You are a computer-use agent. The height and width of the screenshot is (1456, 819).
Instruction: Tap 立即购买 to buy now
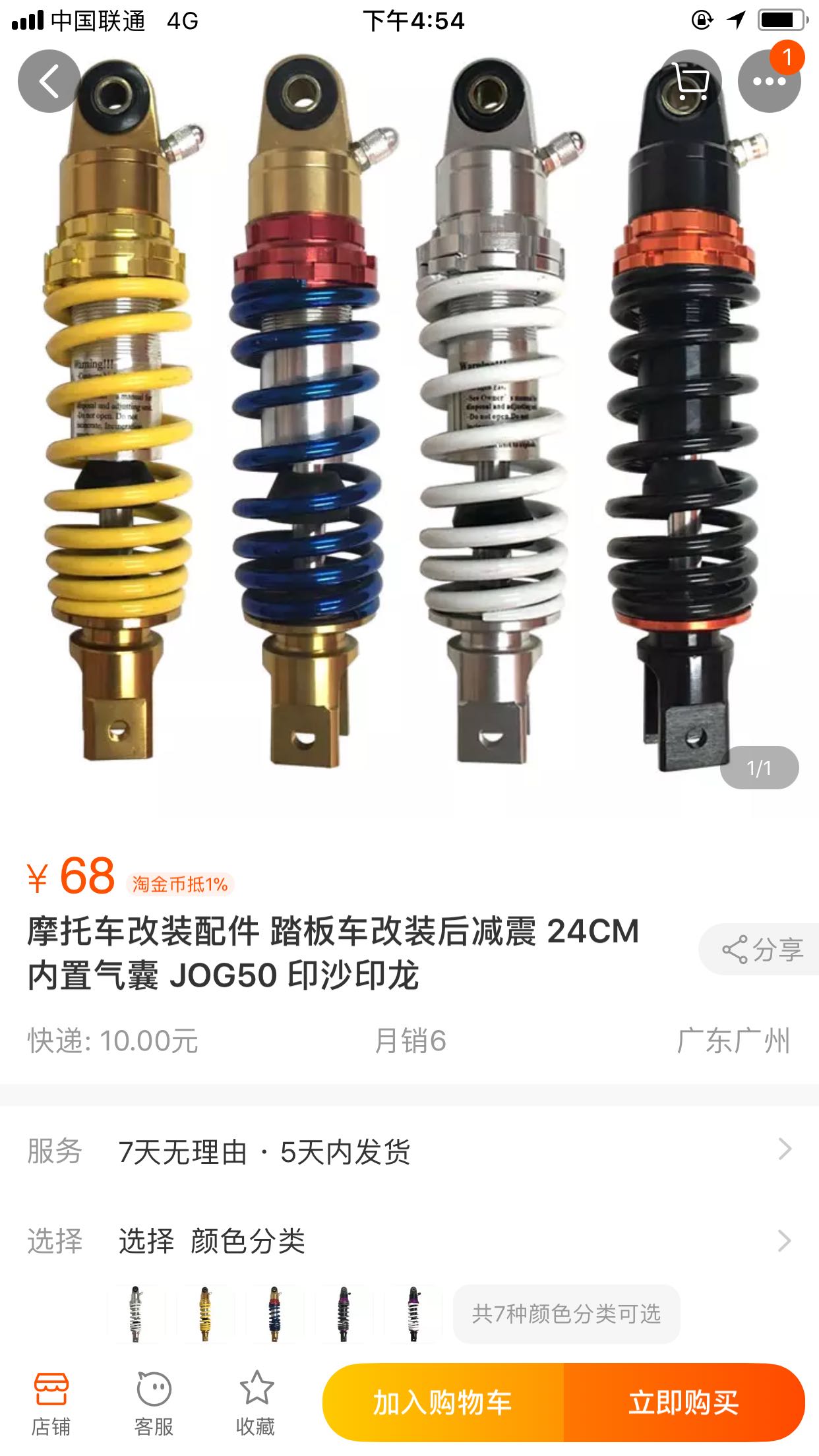coord(684,1402)
